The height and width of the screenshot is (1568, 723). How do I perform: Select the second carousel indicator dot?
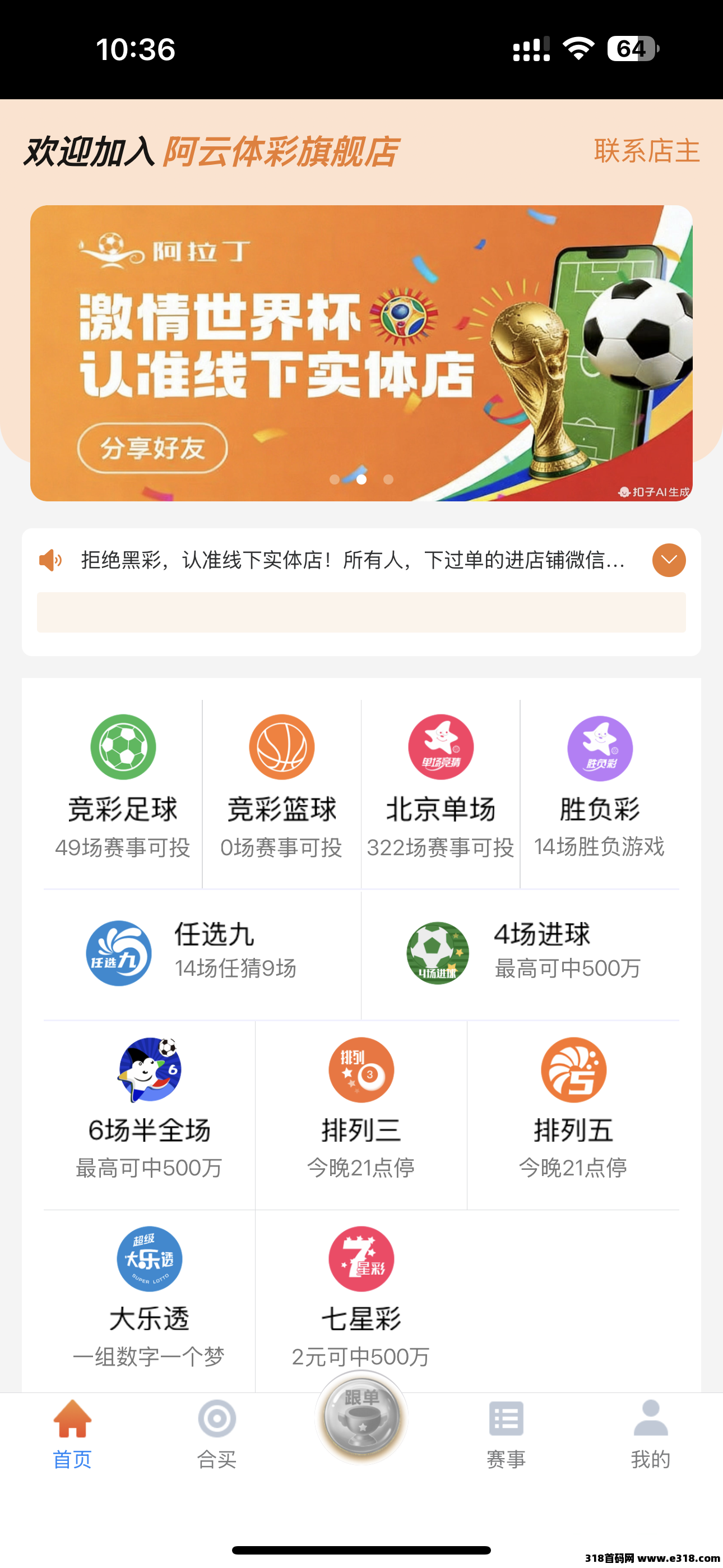(361, 479)
